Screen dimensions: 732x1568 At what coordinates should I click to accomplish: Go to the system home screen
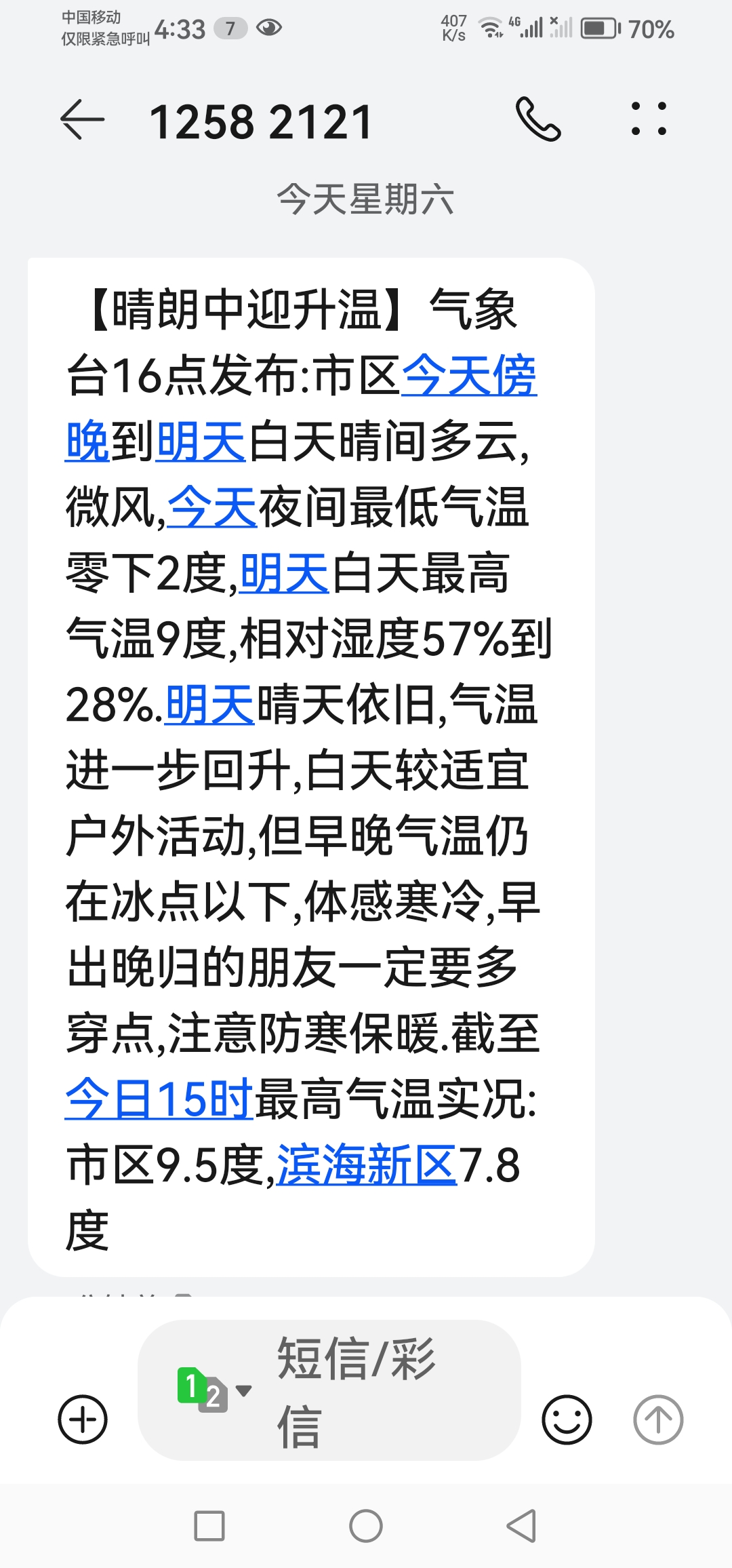click(366, 1527)
